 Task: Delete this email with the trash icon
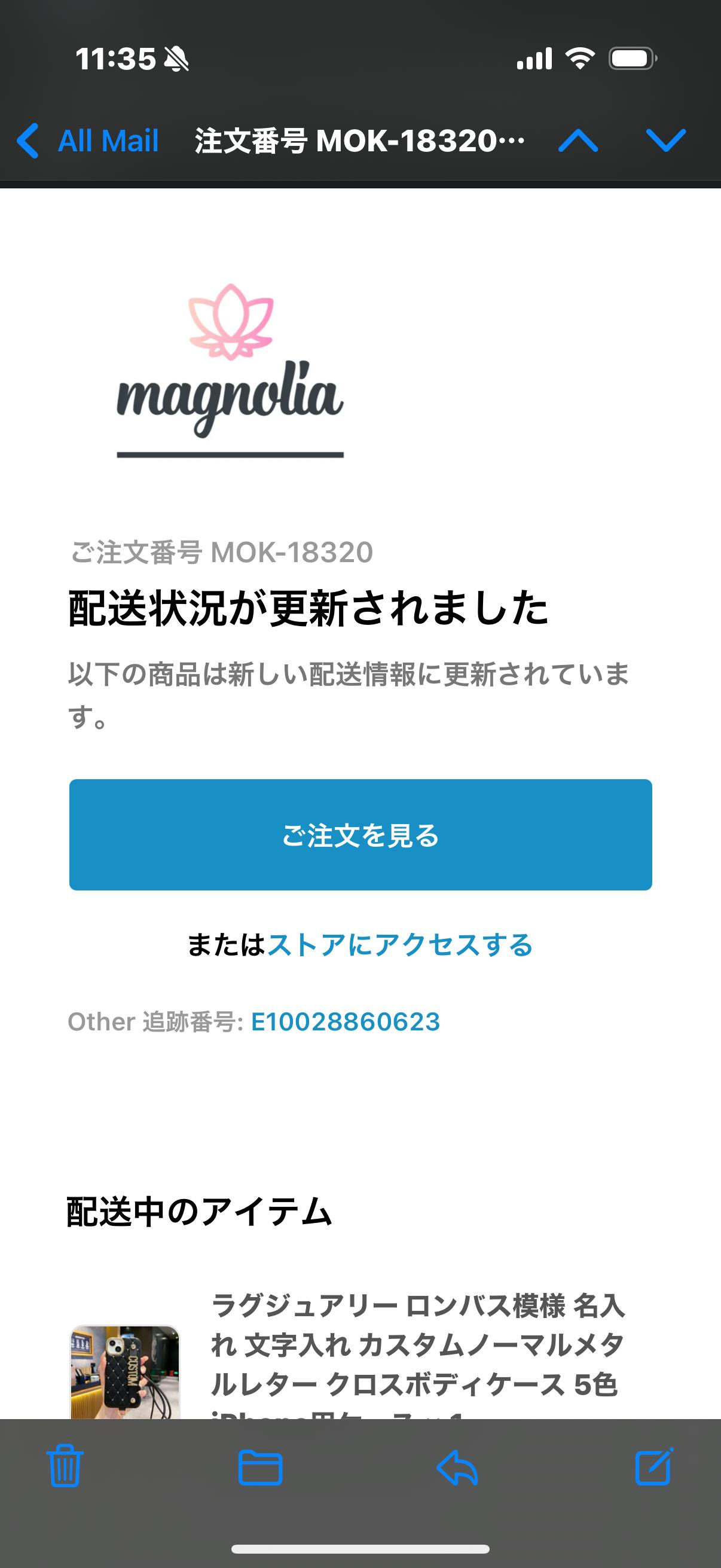click(65, 1466)
